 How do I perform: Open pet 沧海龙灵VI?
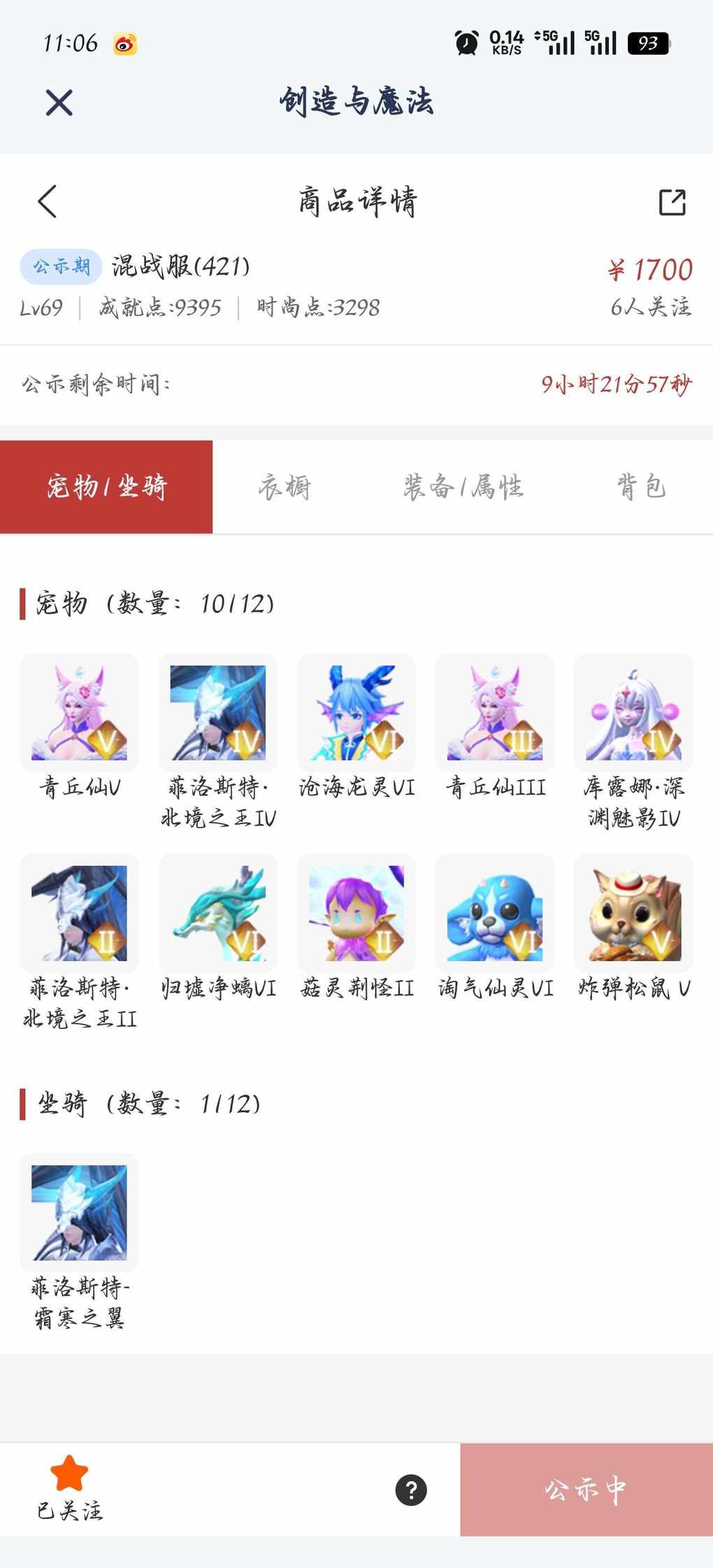[x=356, y=712]
